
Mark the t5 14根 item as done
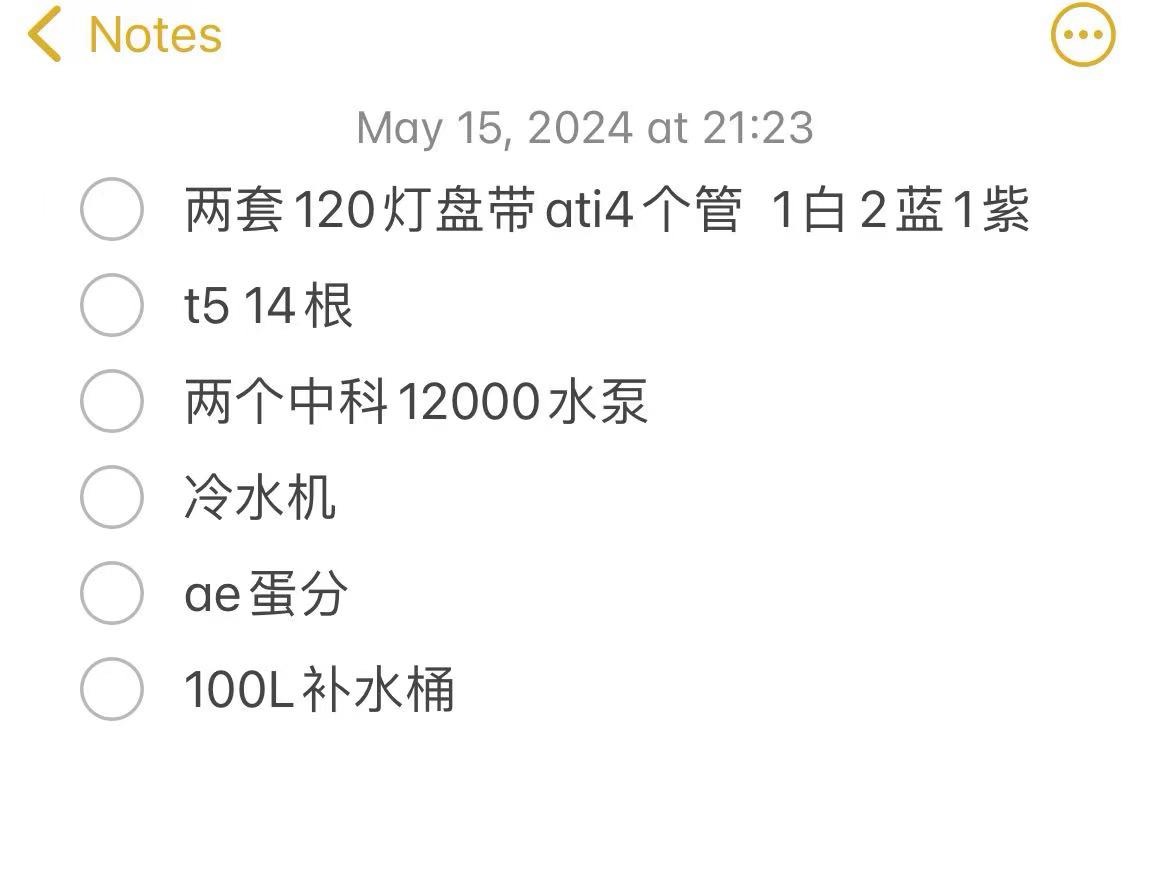point(111,305)
